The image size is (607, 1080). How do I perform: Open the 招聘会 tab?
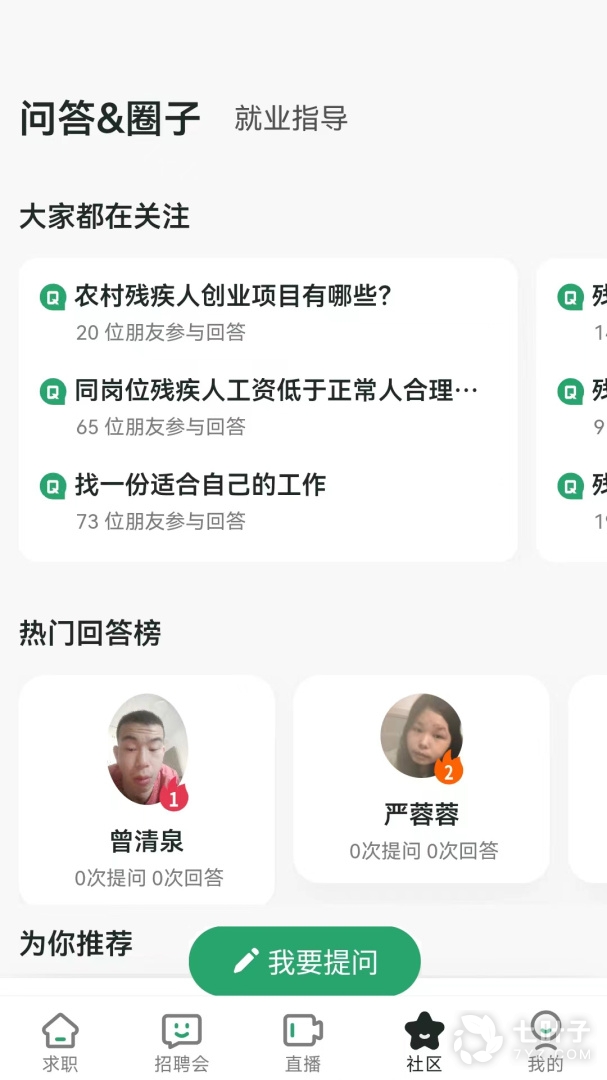[182, 1042]
